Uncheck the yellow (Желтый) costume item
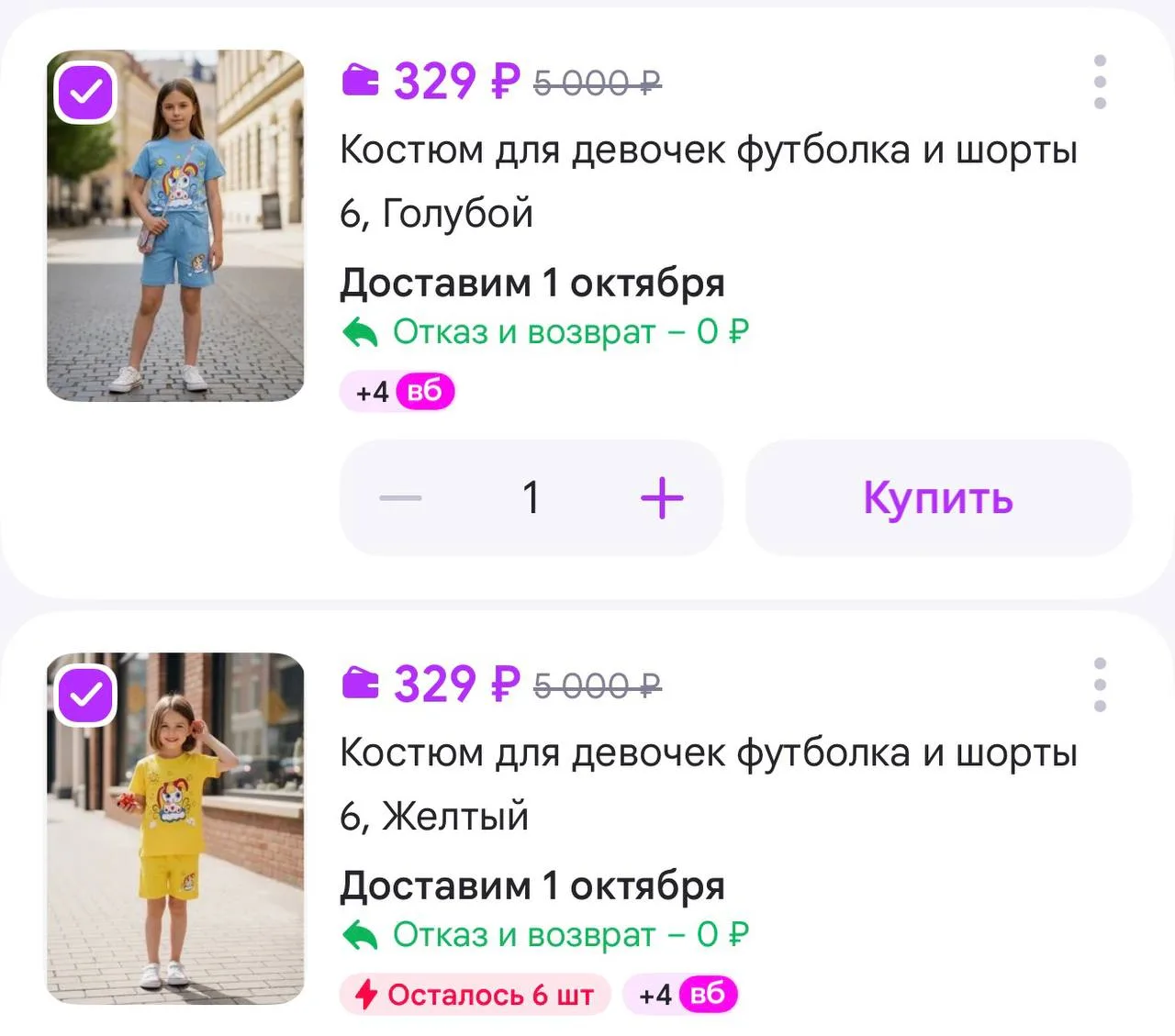The height and width of the screenshot is (1036, 1175). (85, 695)
